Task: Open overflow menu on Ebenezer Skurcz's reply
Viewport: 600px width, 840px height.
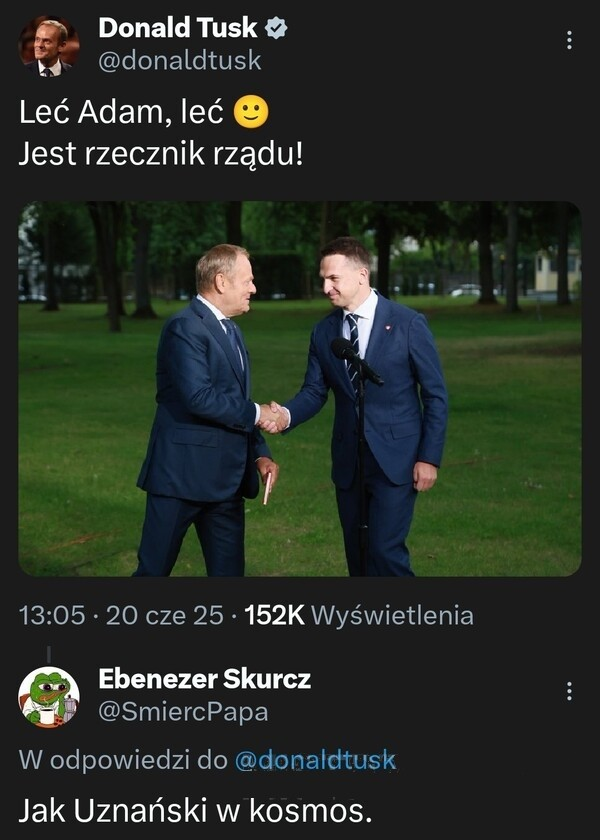Action: (569, 691)
